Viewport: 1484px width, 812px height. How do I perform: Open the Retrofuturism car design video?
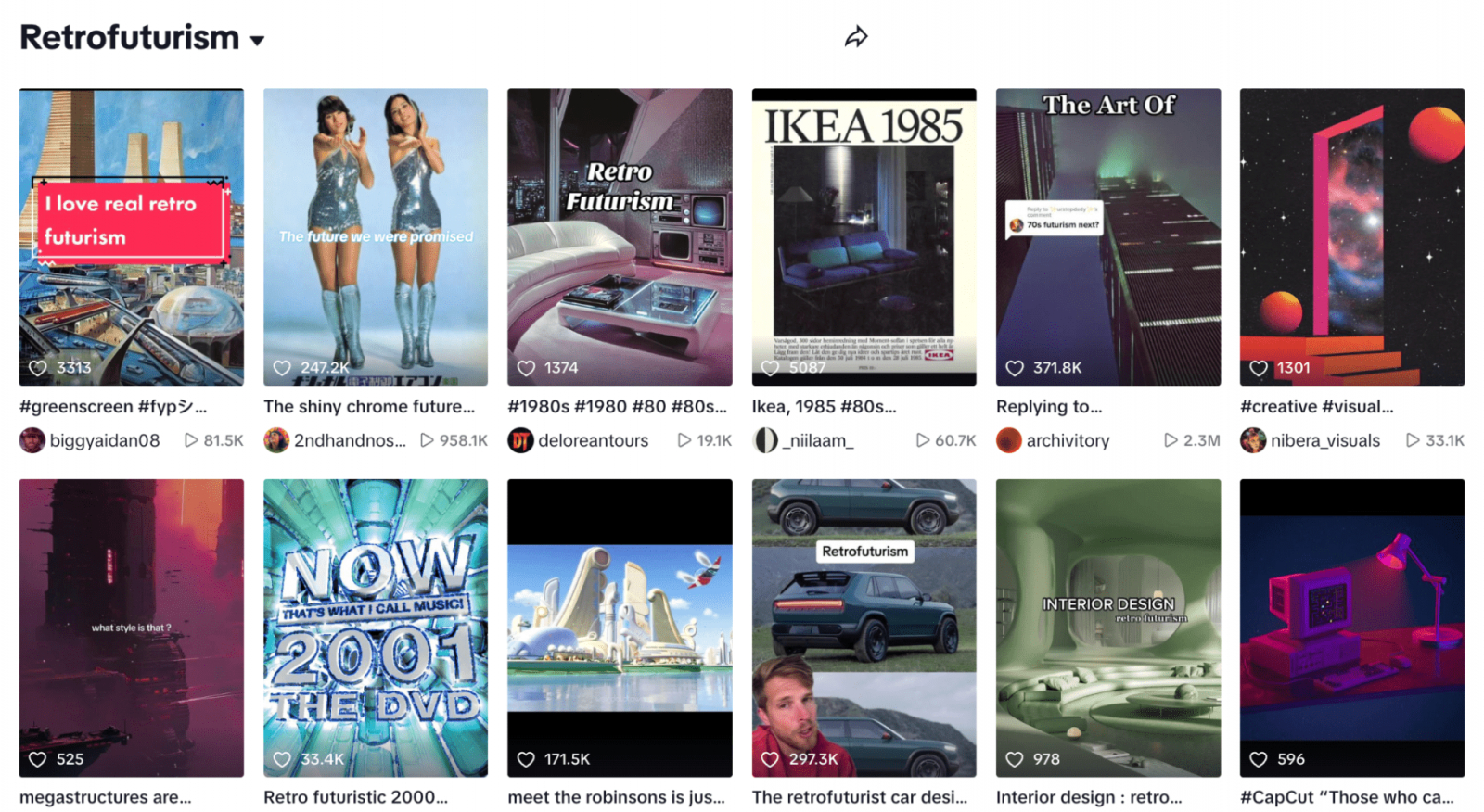[x=863, y=628]
